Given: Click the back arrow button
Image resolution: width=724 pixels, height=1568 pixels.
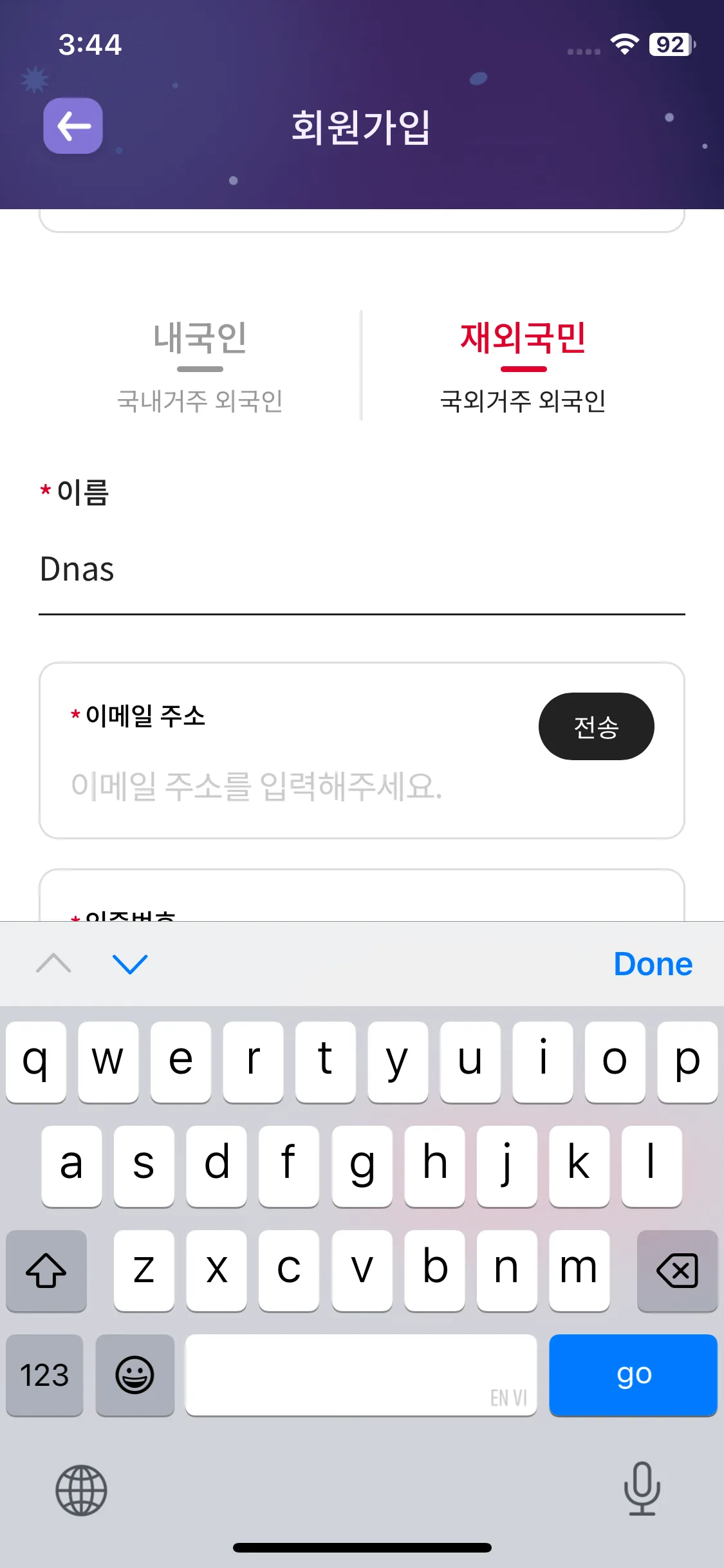Looking at the screenshot, I should 72,127.
